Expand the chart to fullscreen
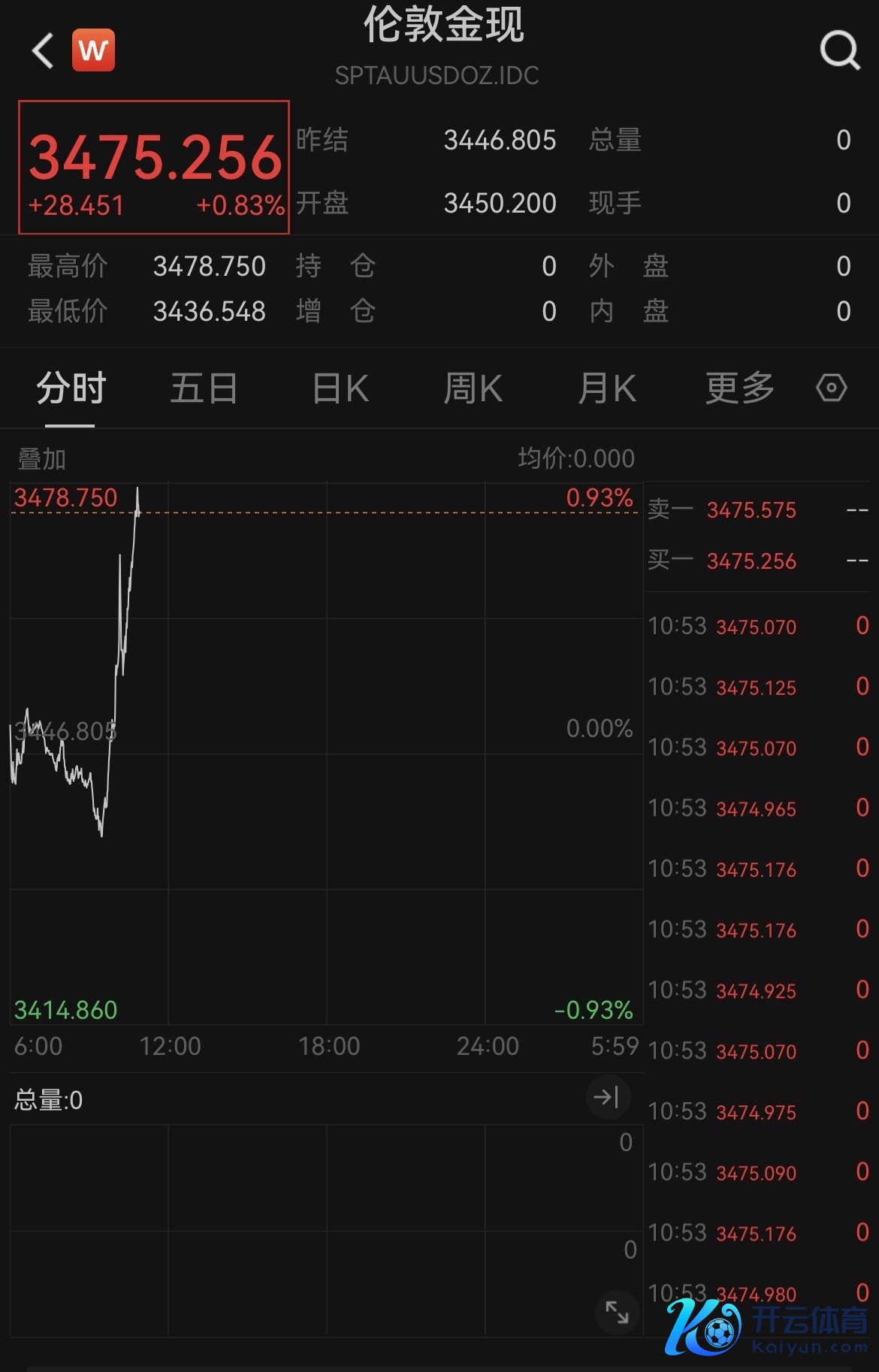Image resolution: width=879 pixels, height=1372 pixels. [x=617, y=1312]
